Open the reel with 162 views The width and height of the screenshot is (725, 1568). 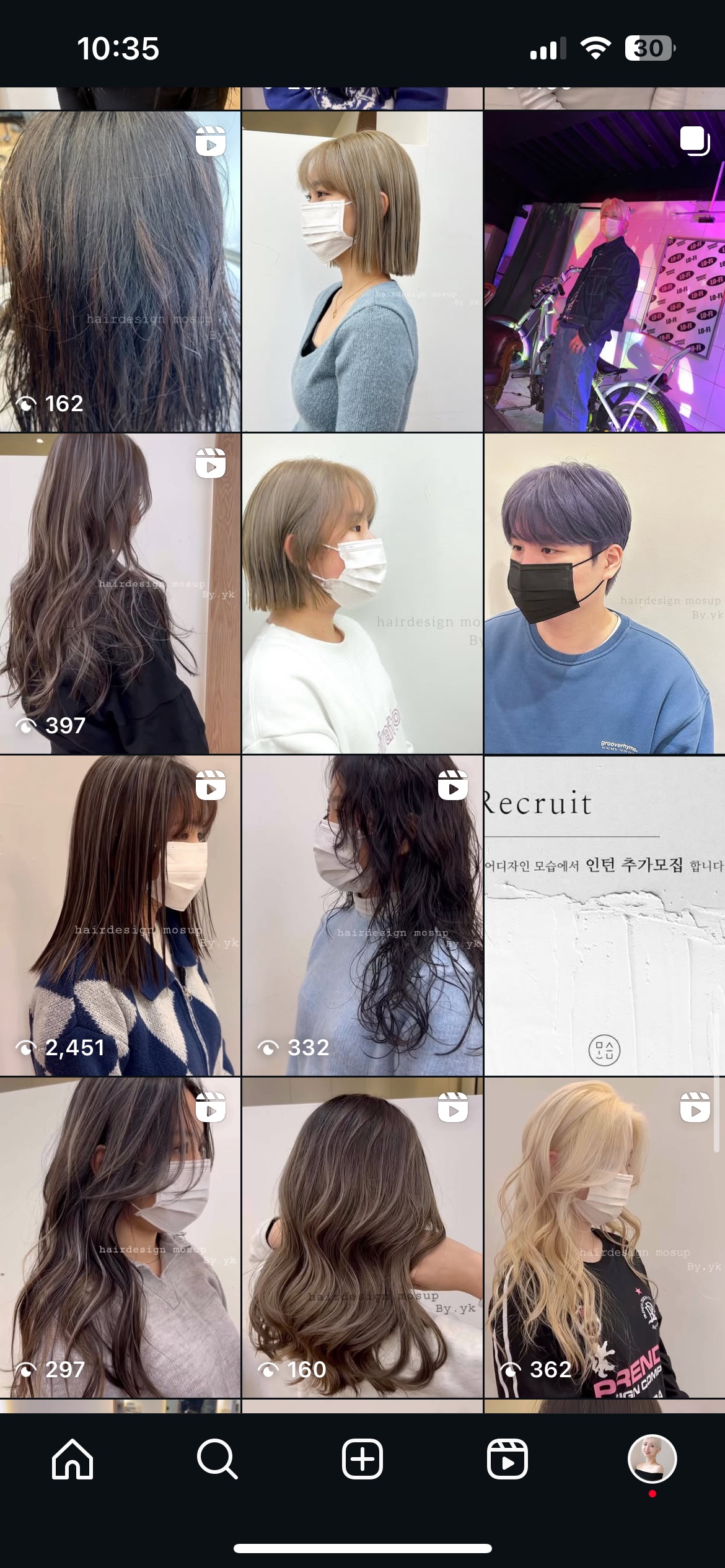tap(120, 271)
